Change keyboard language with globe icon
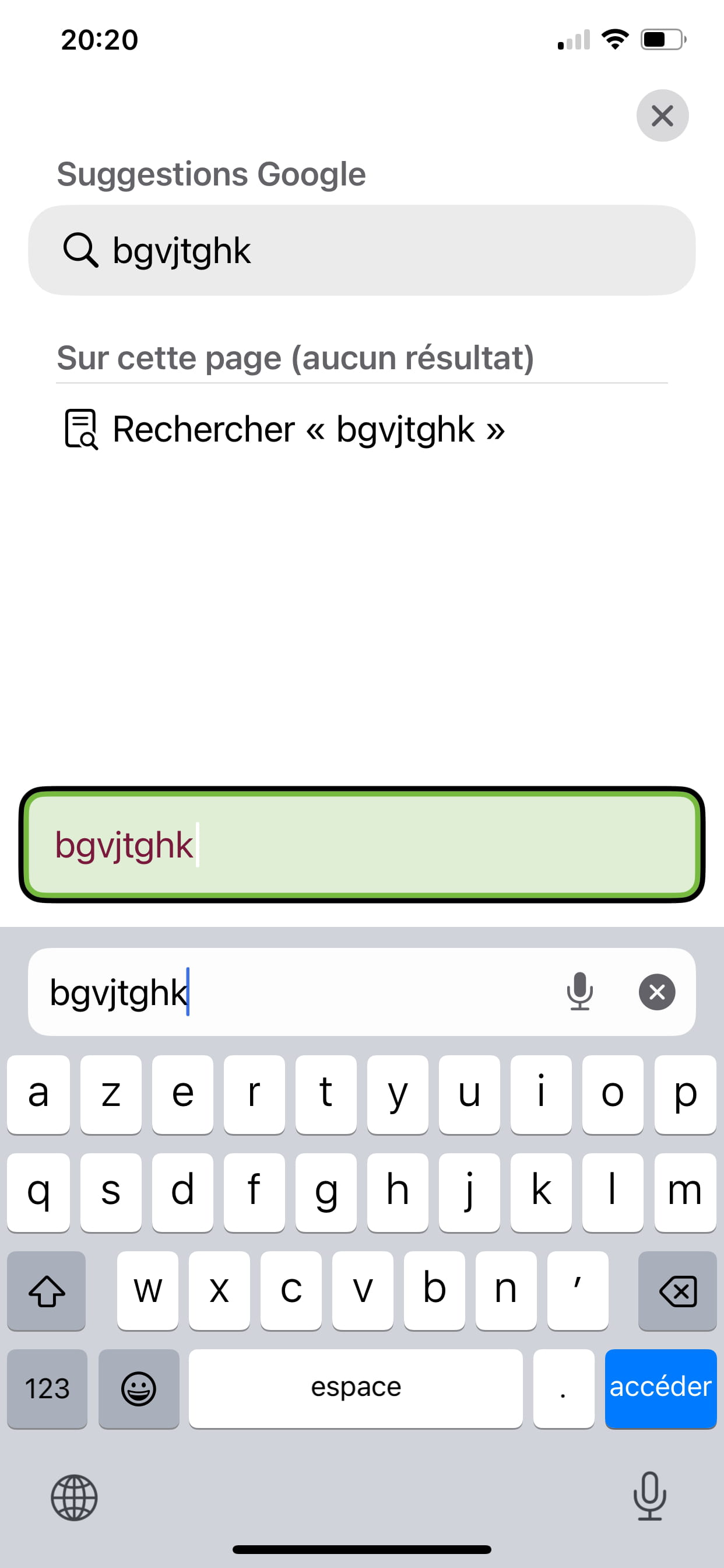Screen dimensions: 724x1568 (x=73, y=1497)
